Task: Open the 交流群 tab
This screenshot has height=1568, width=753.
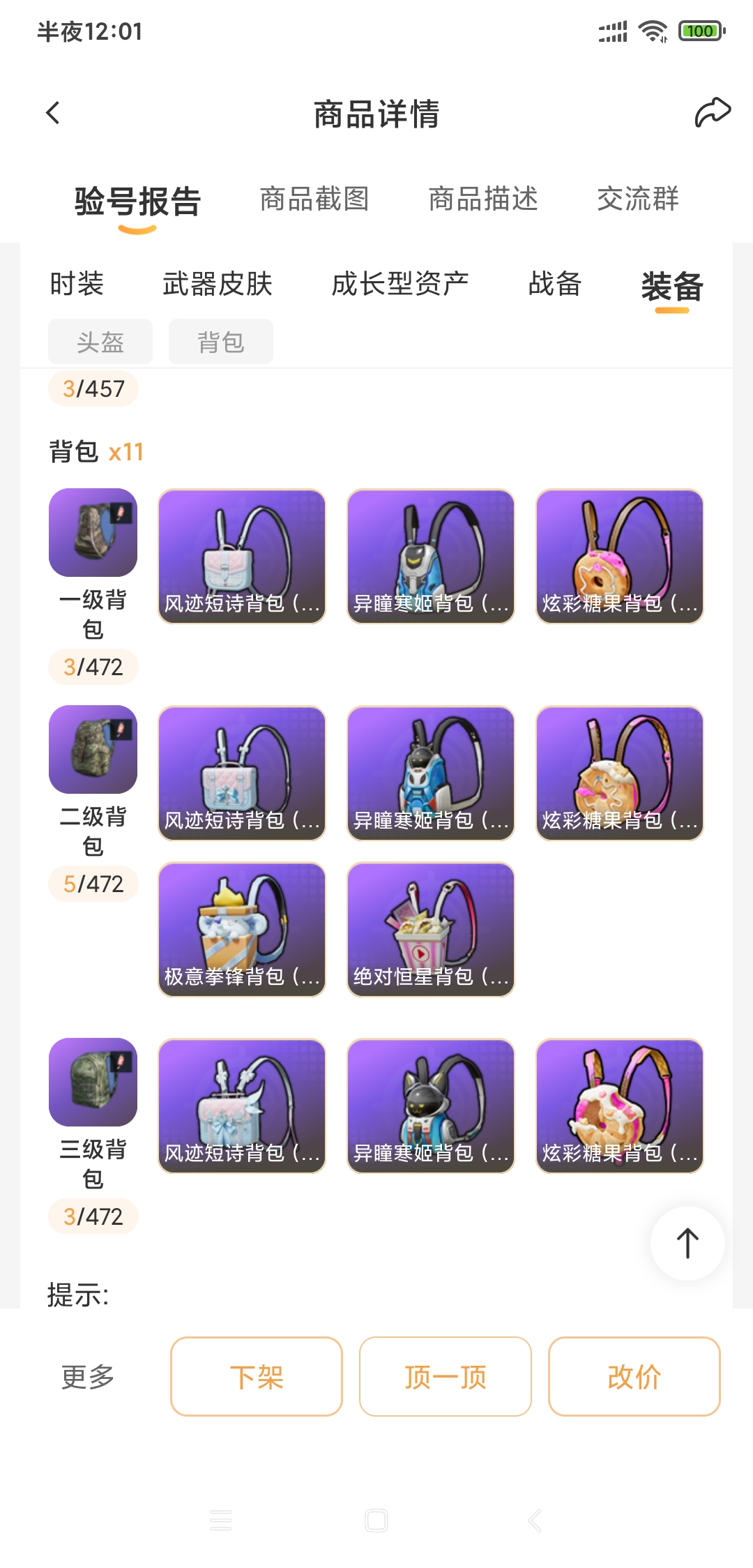Action: coord(638,199)
